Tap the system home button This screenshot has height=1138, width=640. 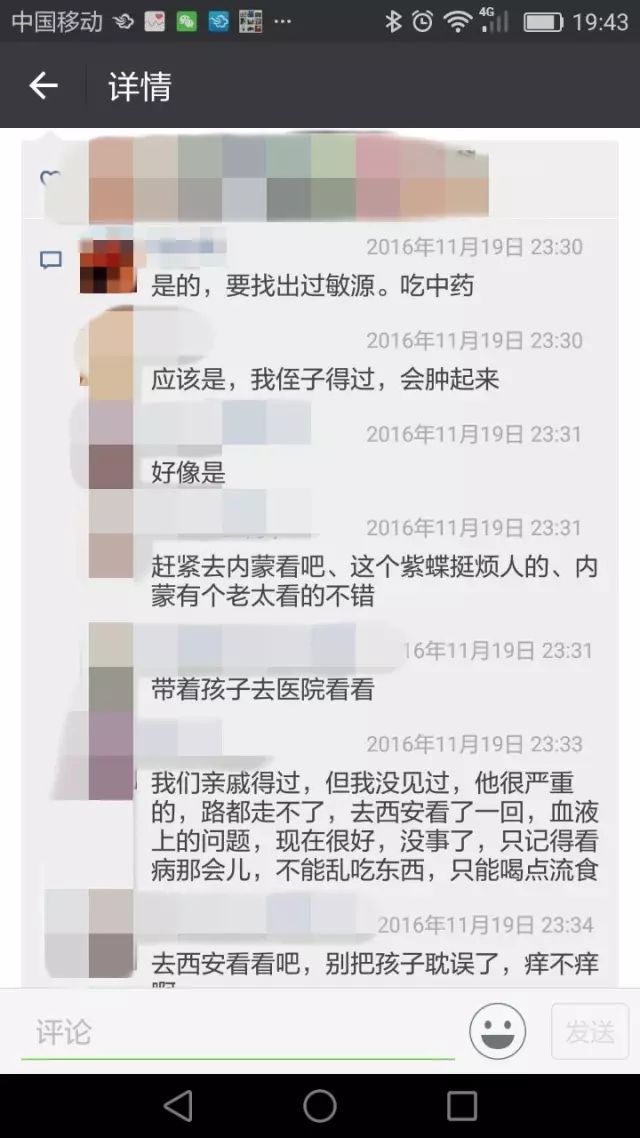[320, 1105]
